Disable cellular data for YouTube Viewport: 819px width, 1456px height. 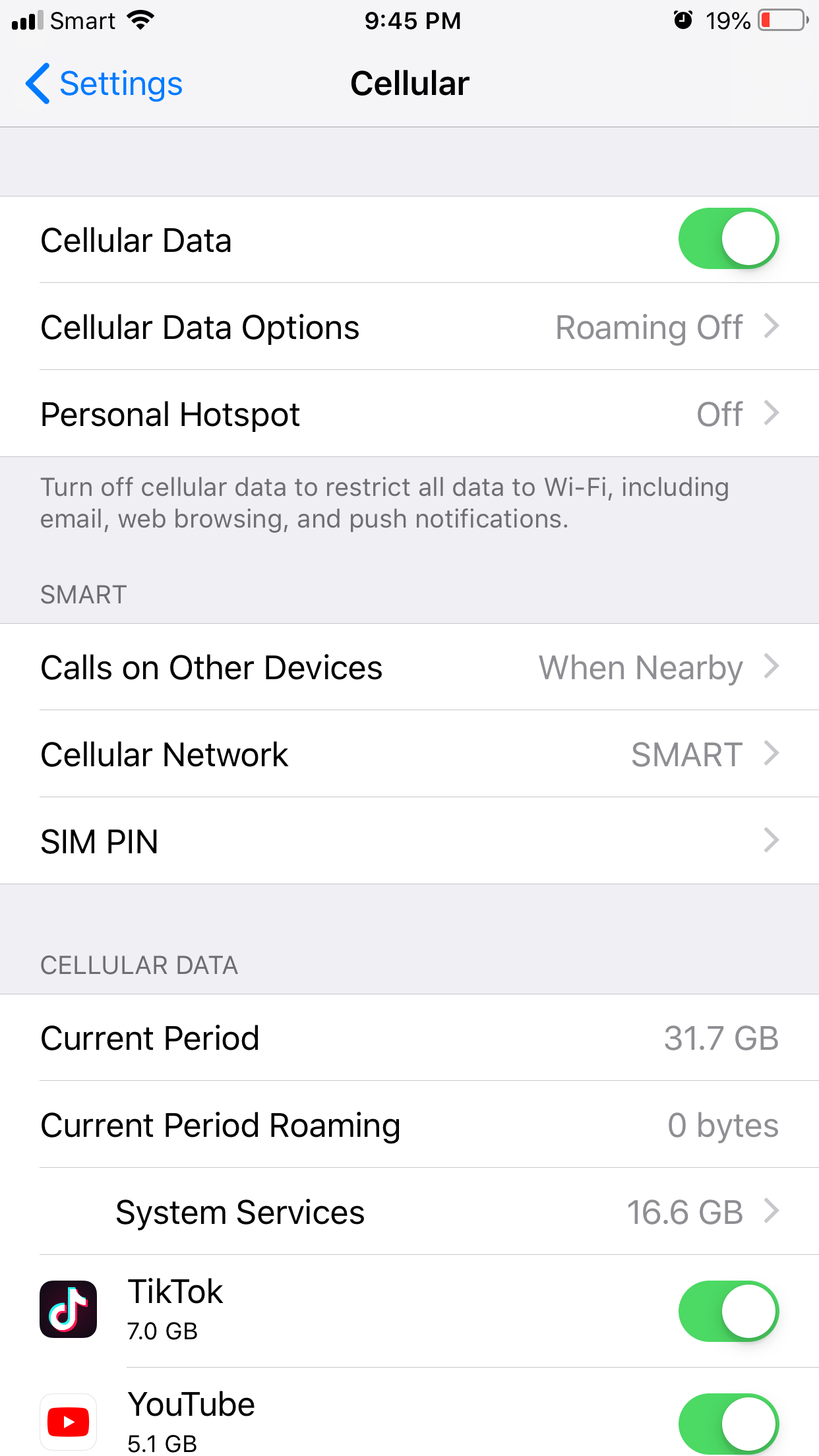pyautogui.click(x=729, y=1423)
